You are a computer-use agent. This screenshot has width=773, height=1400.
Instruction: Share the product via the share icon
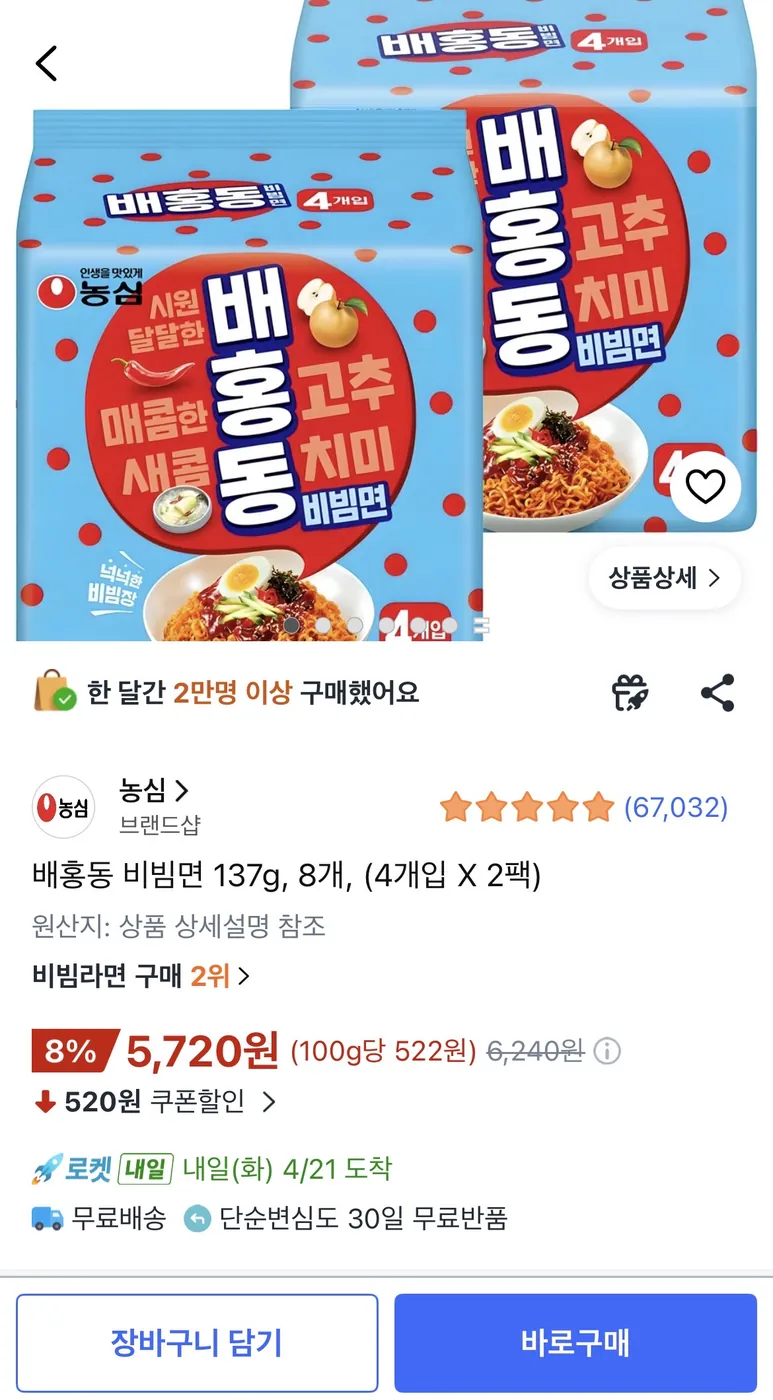click(717, 693)
